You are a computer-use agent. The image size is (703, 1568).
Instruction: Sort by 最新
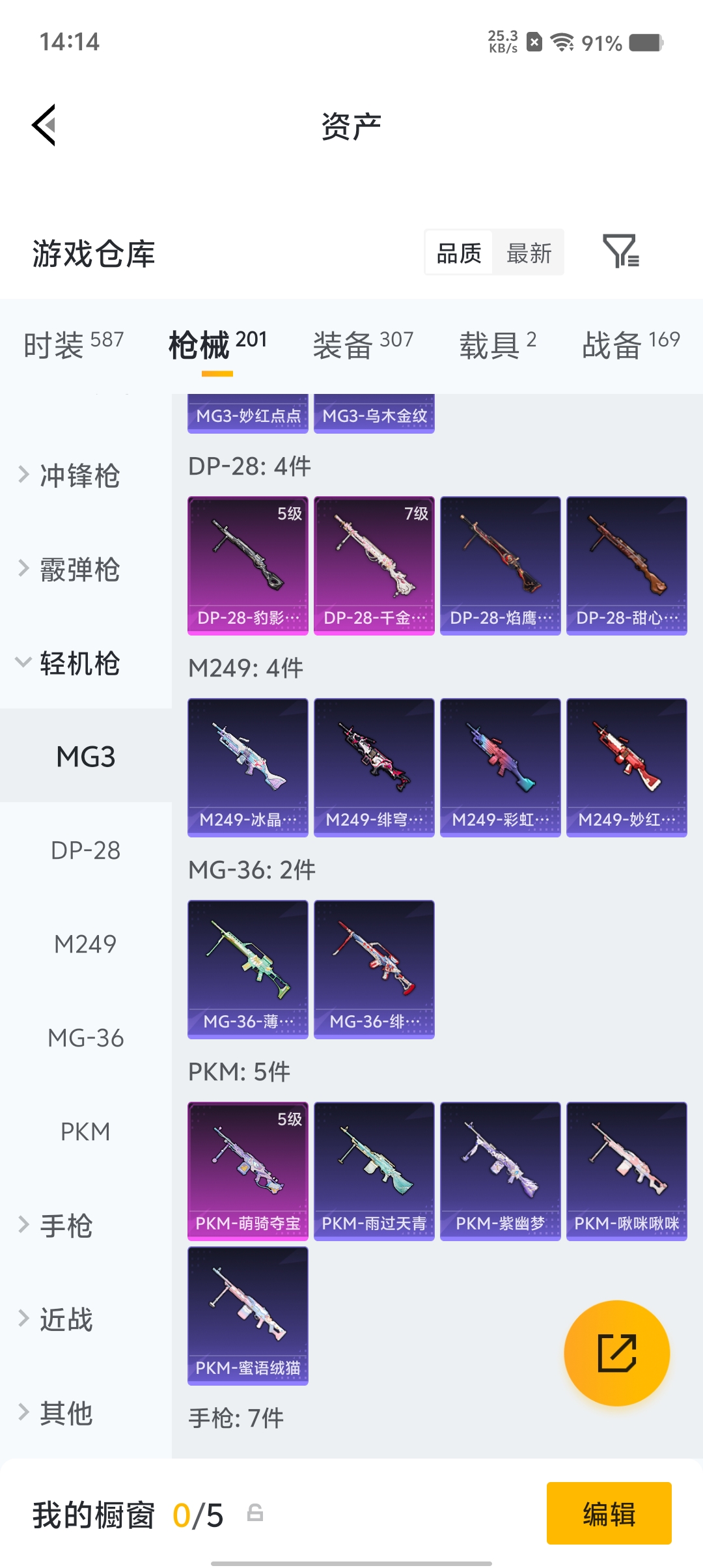click(x=529, y=253)
